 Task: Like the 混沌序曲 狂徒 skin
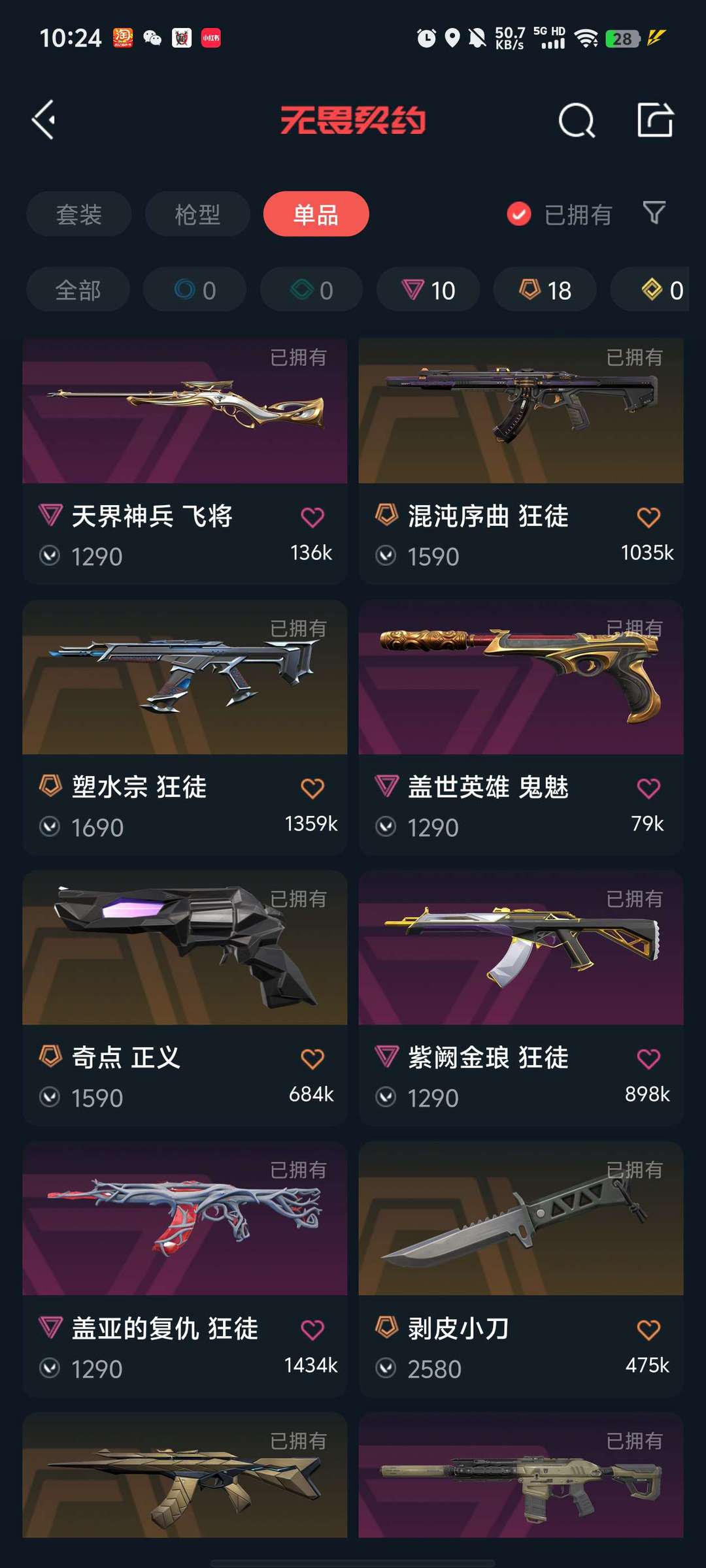[648, 517]
